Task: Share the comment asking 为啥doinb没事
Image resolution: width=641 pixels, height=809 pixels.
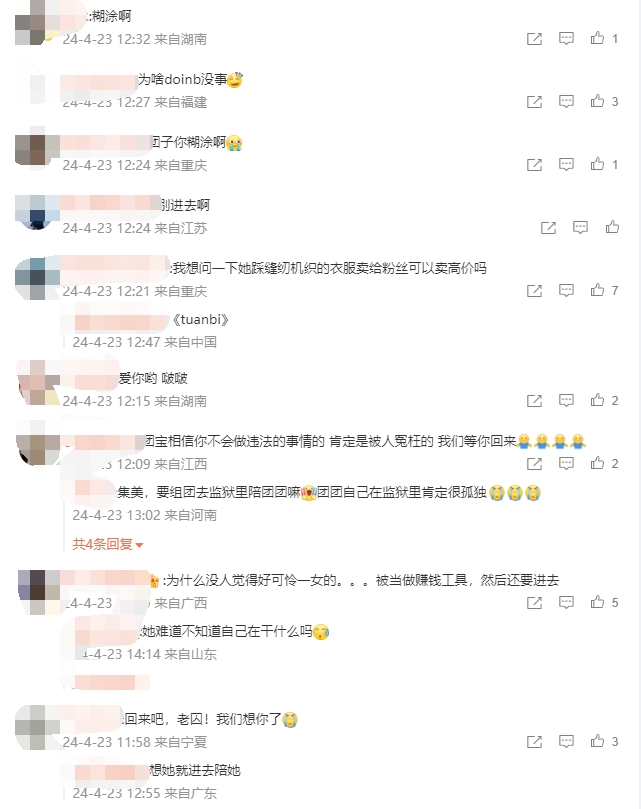Action: coord(535,102)
